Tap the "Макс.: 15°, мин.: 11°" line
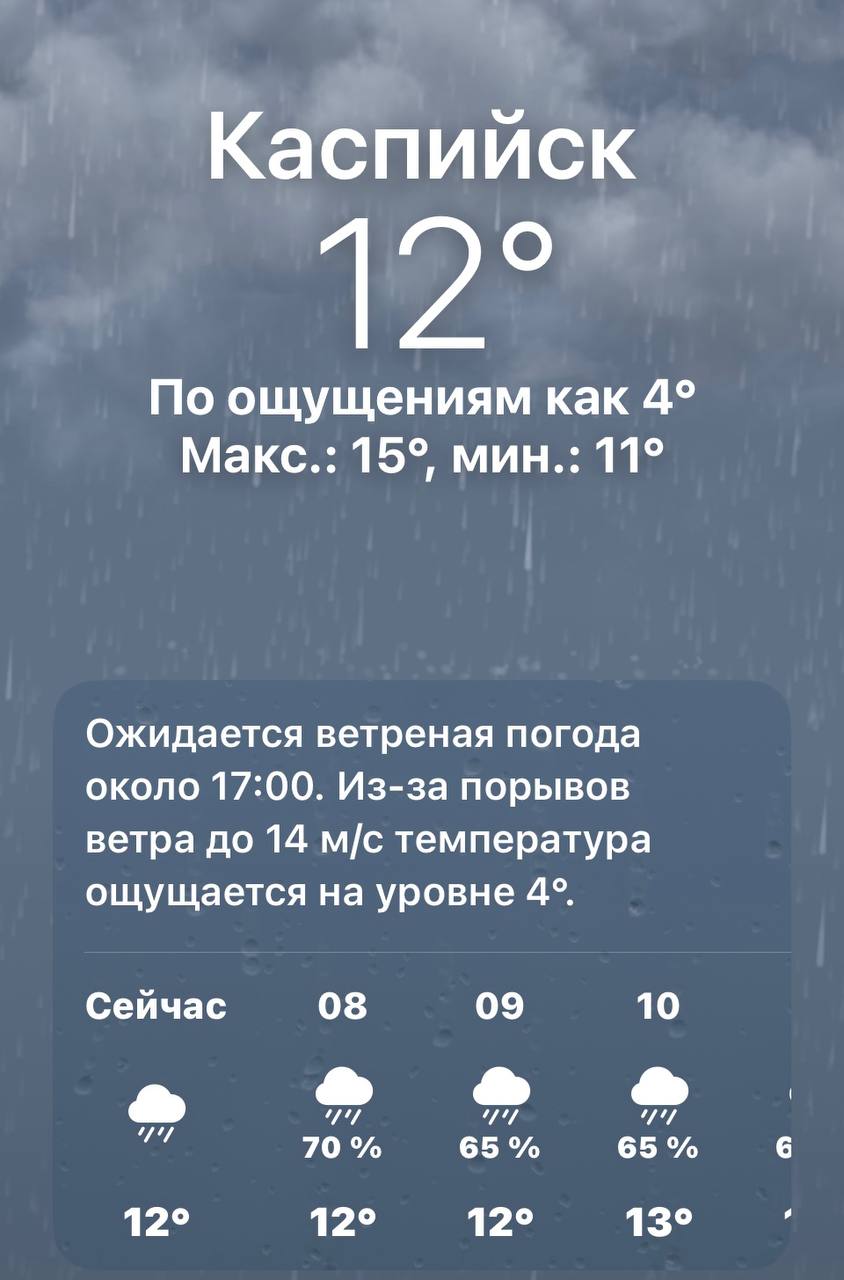844x1280 pixels. tap(421, 455)
